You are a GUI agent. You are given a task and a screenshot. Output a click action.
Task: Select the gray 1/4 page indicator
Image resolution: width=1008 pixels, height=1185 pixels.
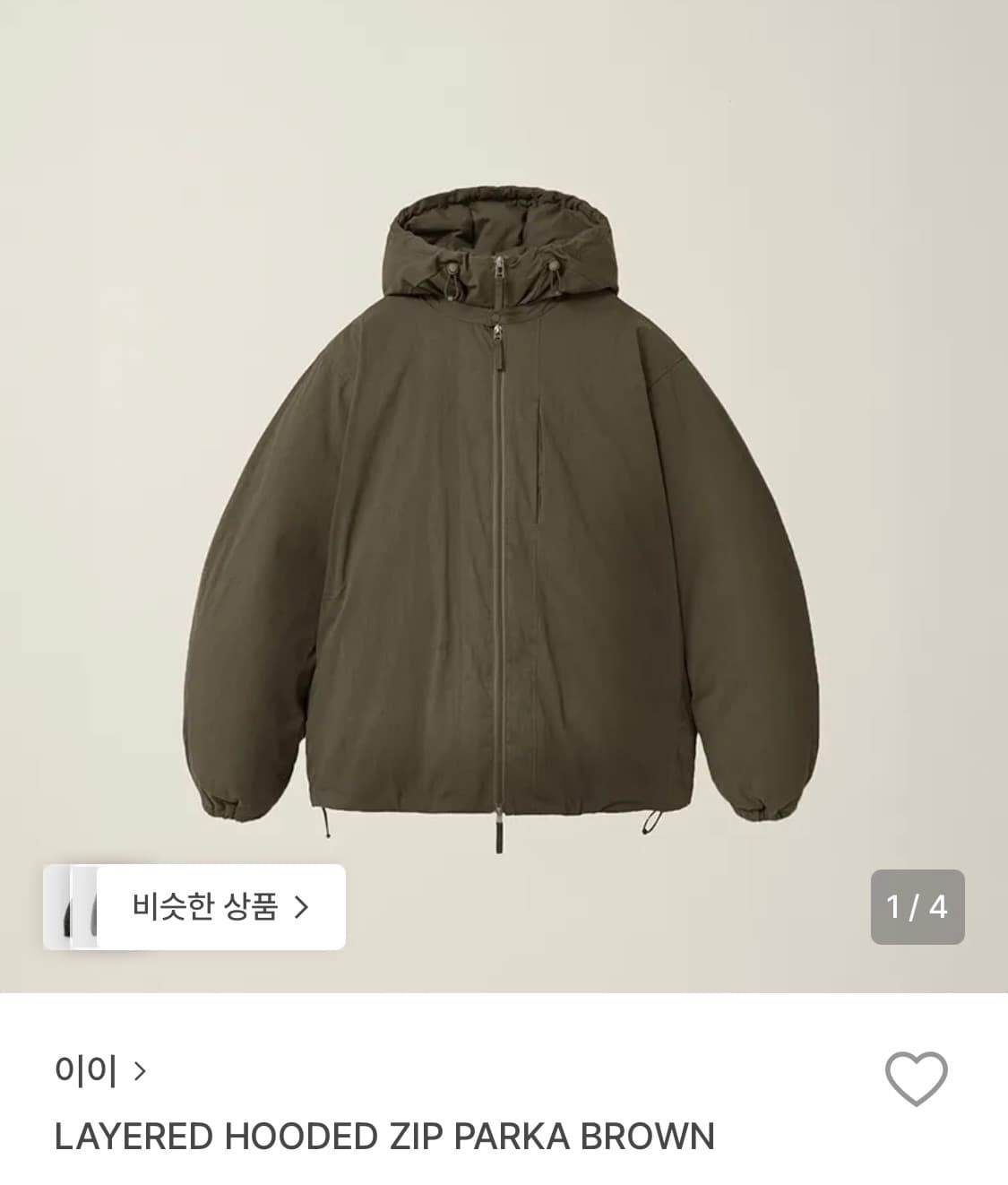coord(917,908)
